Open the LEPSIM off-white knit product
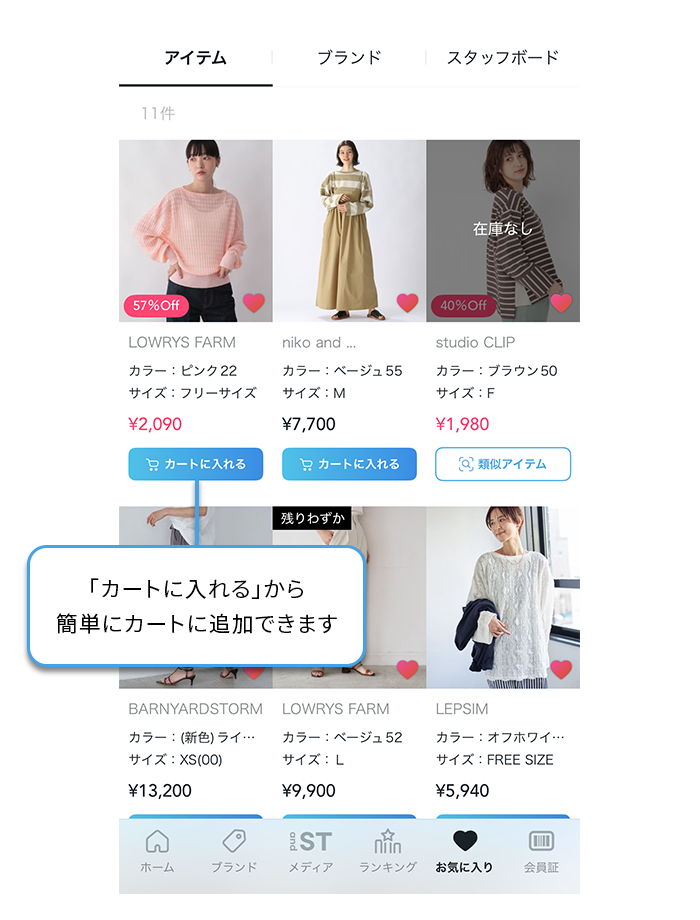 [503, 597]
